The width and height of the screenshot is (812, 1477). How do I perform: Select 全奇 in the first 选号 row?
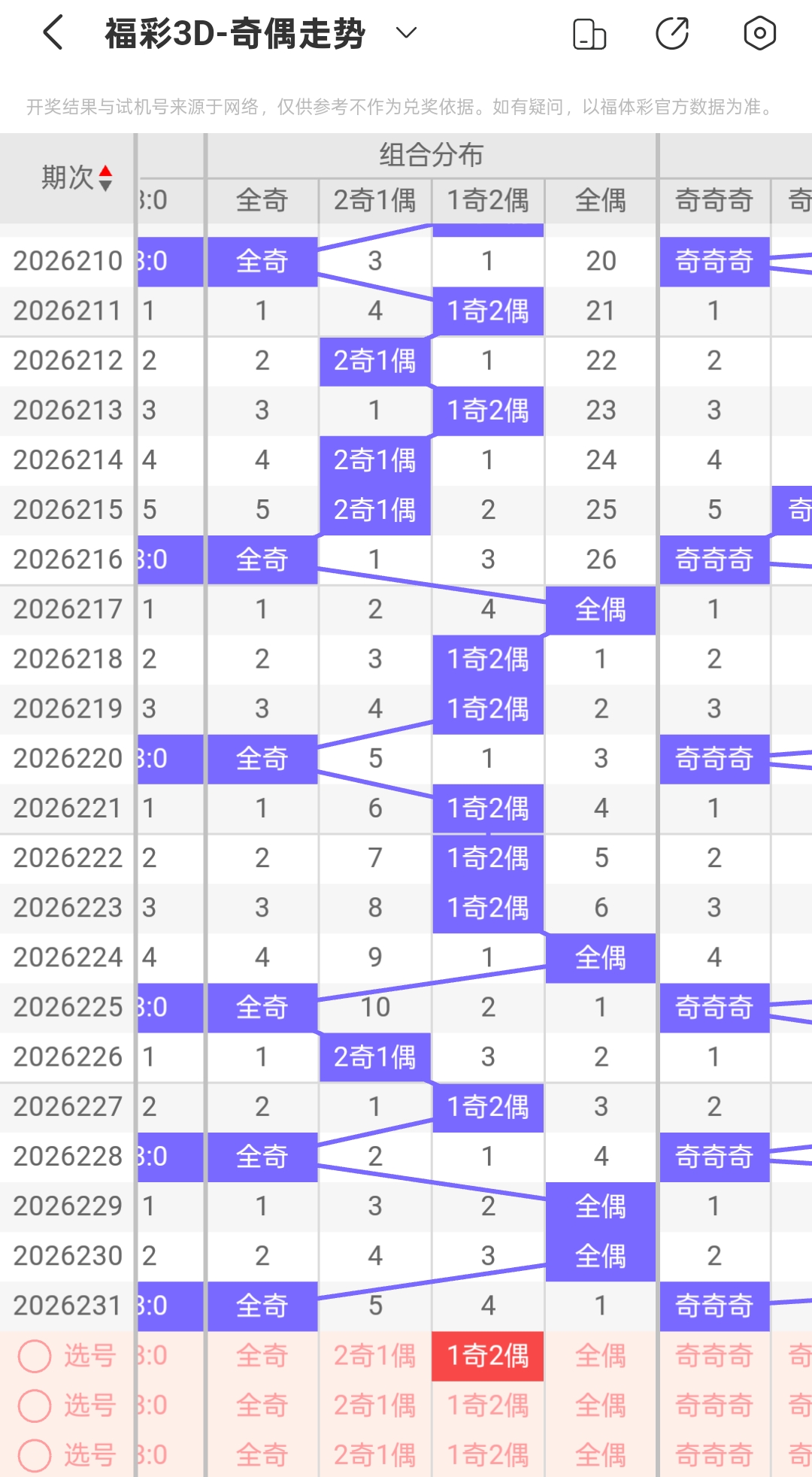click(x=262, y=1356)
